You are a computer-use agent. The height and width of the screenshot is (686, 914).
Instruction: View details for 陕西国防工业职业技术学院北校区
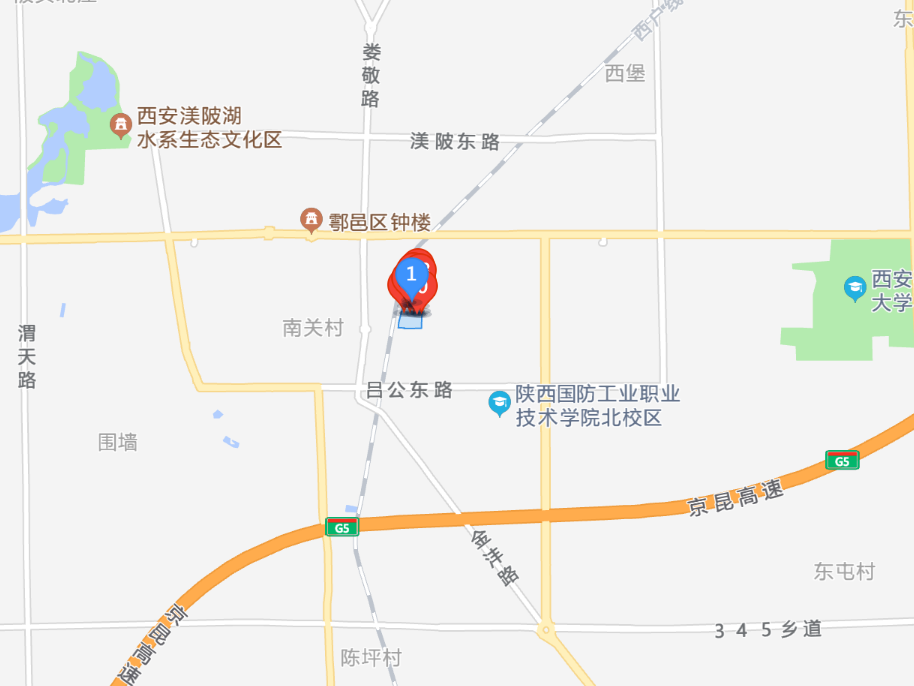tap(498, 404)
